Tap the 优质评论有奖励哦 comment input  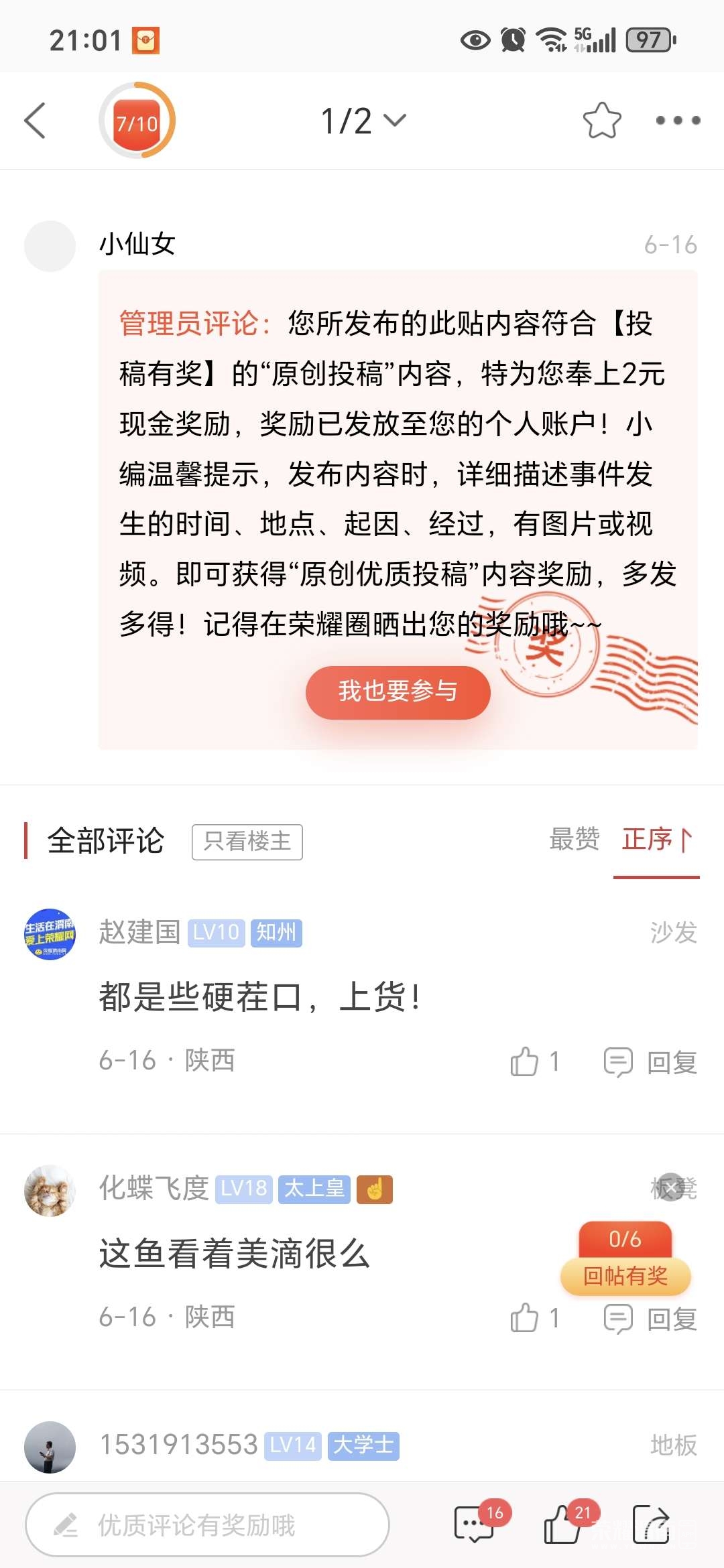(x=207, y=1525)
